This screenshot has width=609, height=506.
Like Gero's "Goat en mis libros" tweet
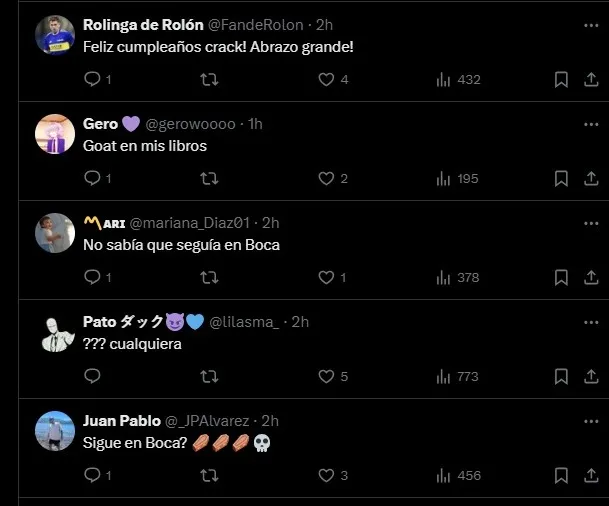click(x=326, y=178)
